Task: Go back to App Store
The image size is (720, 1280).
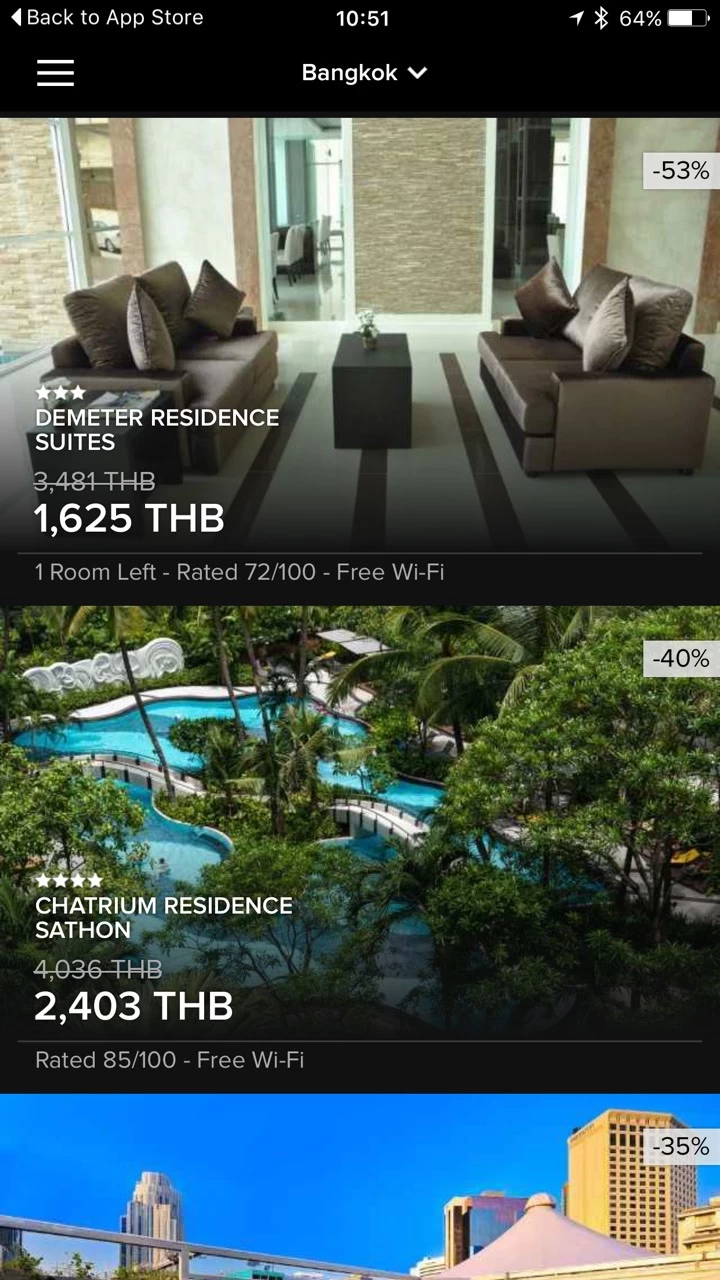Action: (106, 17)
